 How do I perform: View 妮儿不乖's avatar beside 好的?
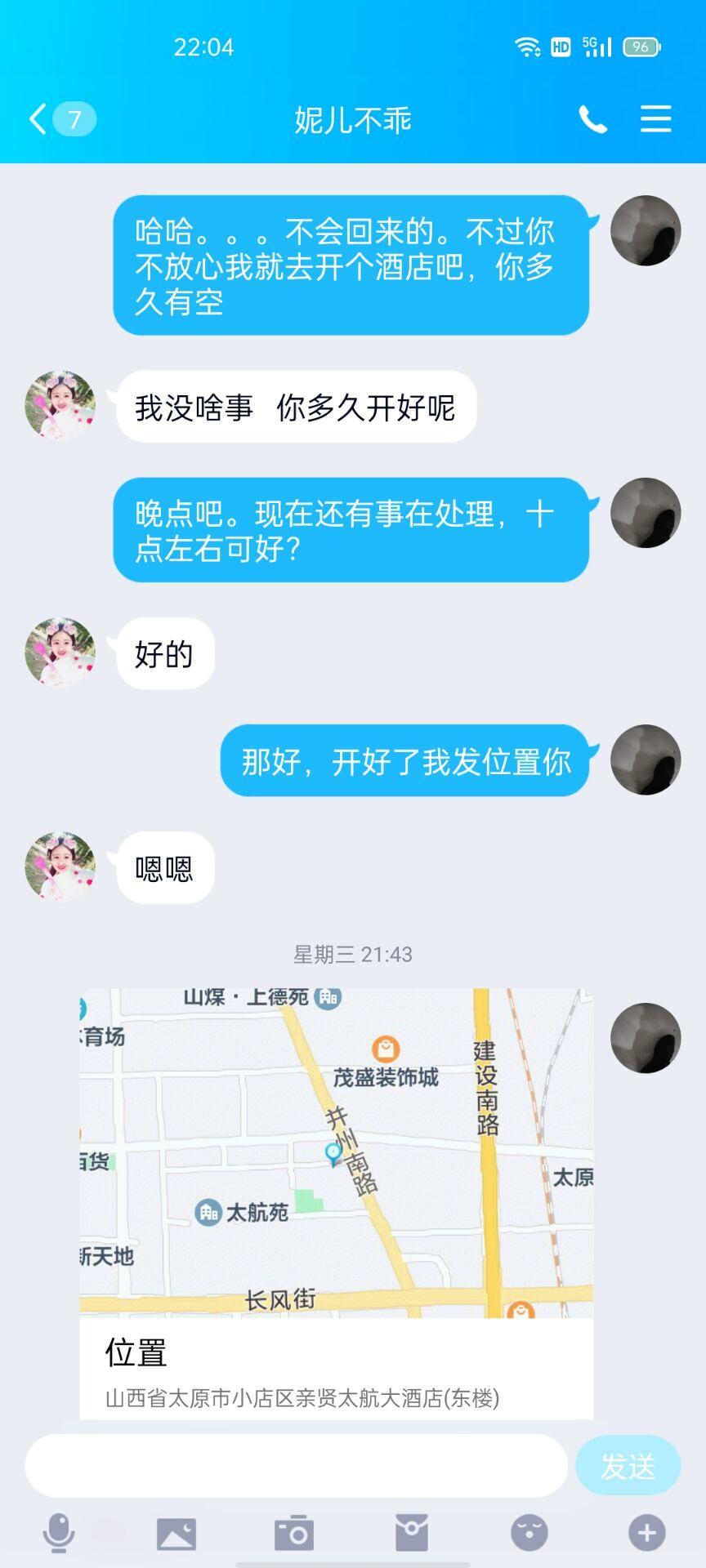coord(60,653)
